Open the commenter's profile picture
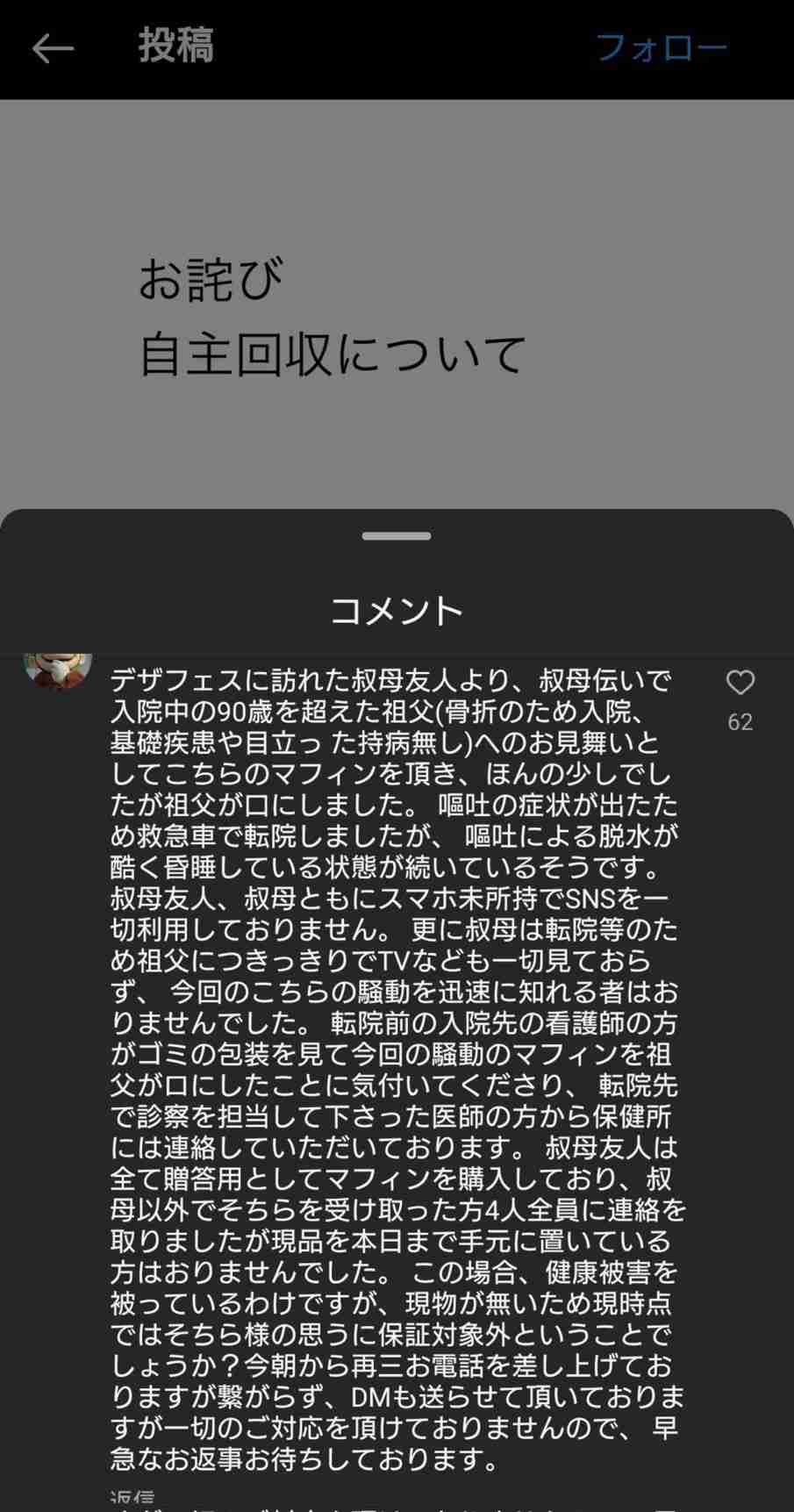The height and width of the screenshot is (1512, 794). point(58,670)
